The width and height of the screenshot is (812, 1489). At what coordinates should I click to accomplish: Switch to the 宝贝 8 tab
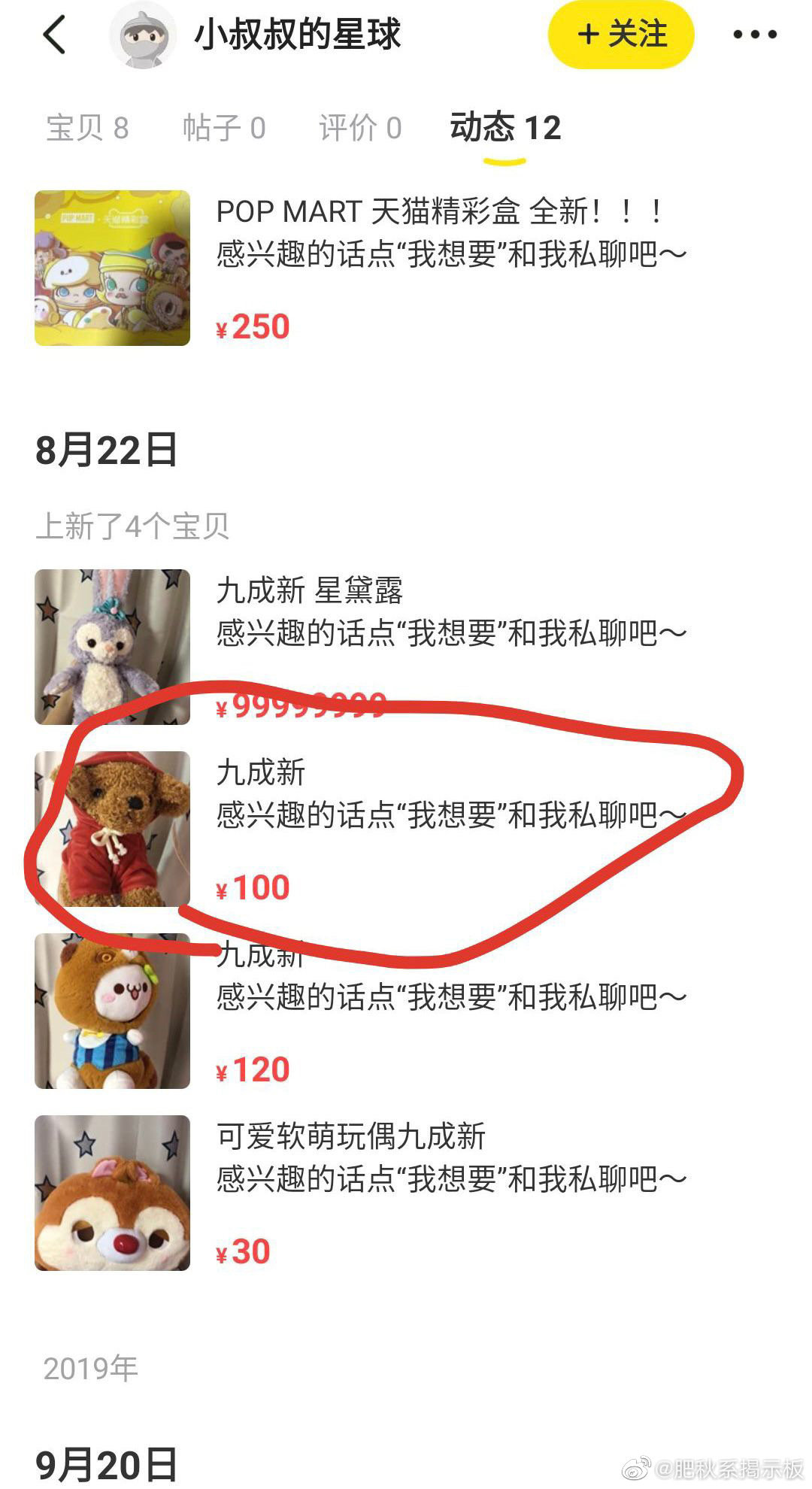click(x=87, y=128)
